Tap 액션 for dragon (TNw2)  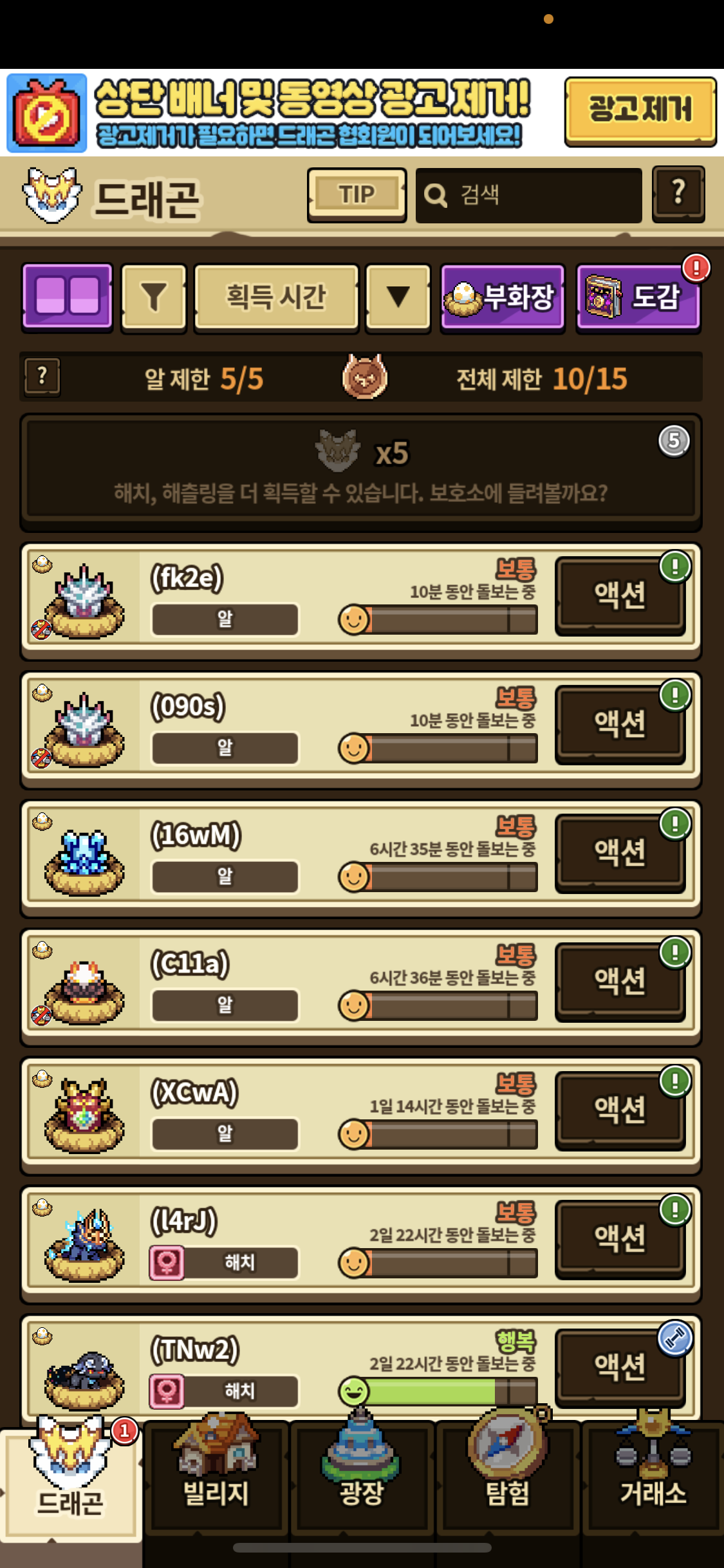[620, 1365]
